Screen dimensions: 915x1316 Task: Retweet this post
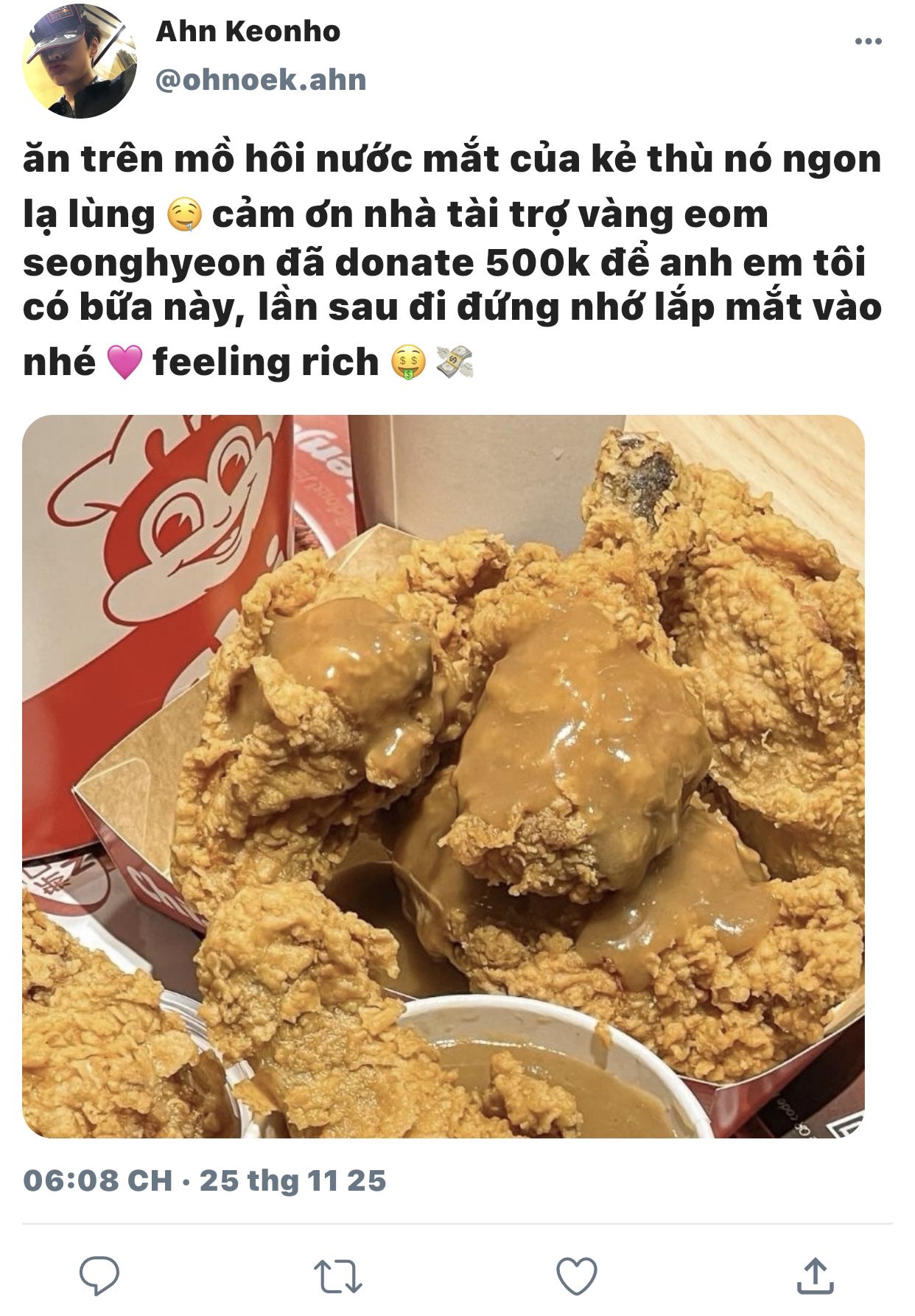337,1275
